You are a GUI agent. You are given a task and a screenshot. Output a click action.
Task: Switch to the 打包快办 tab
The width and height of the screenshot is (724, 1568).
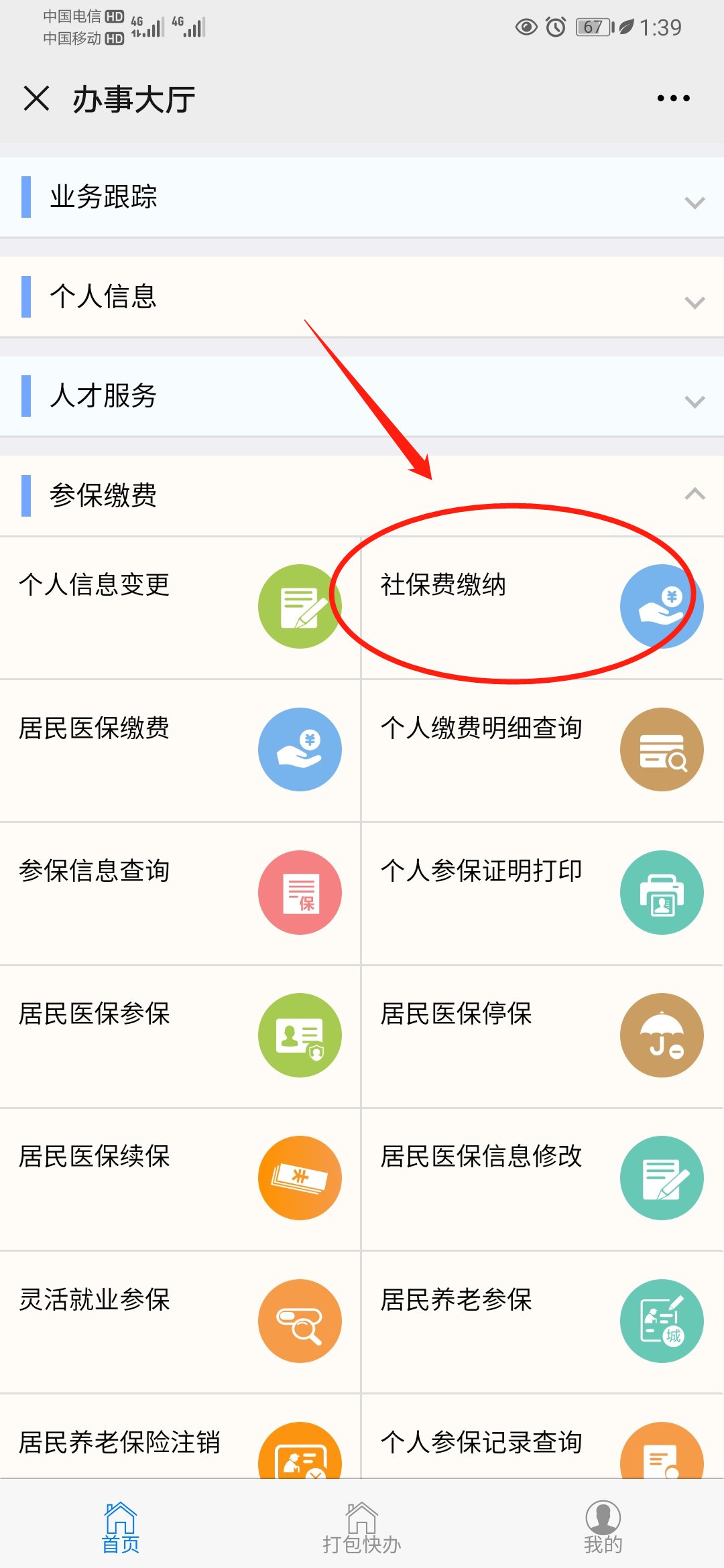point(361,1527)
